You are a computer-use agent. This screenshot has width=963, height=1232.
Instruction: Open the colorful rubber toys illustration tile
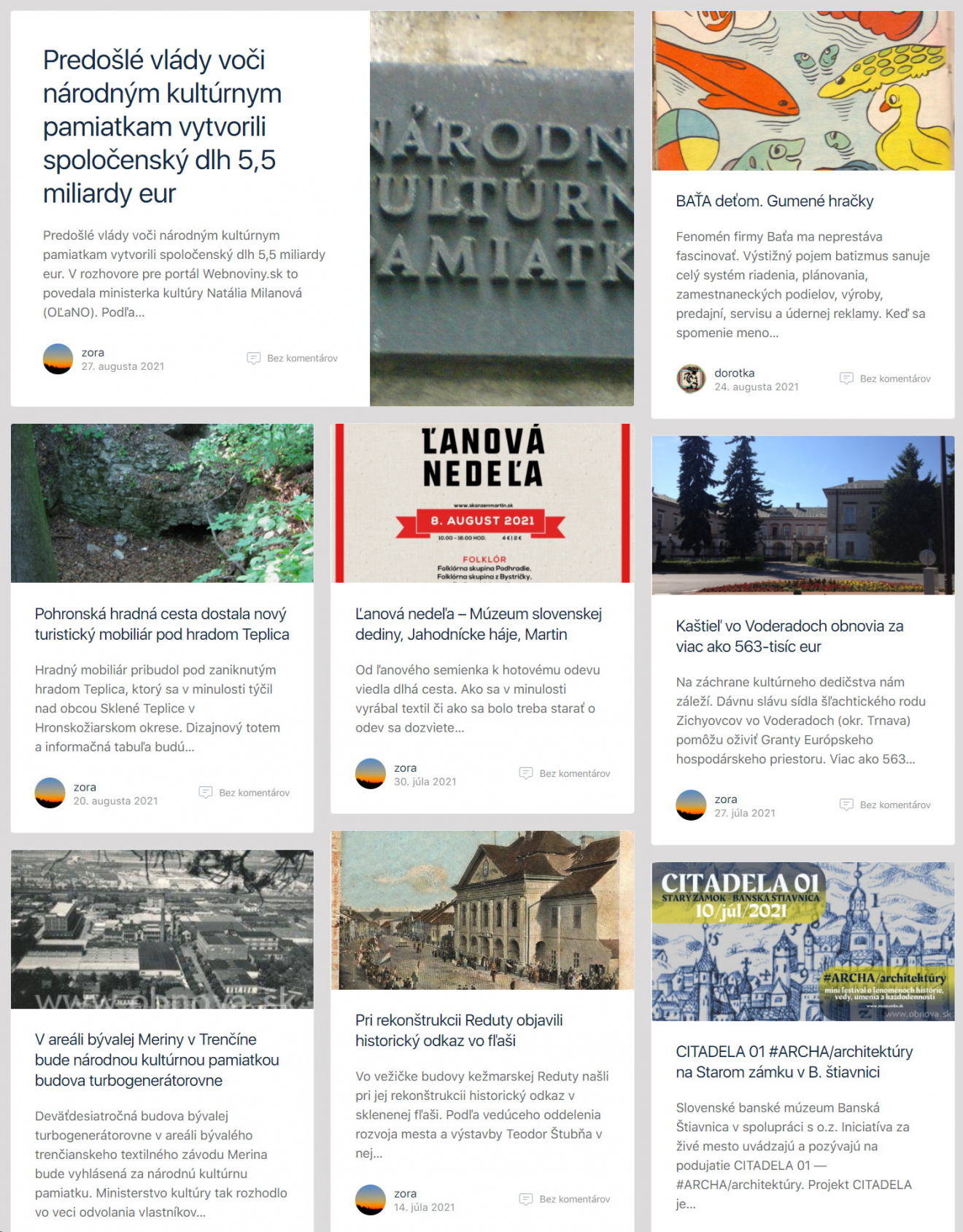click(x=802, y=90)
